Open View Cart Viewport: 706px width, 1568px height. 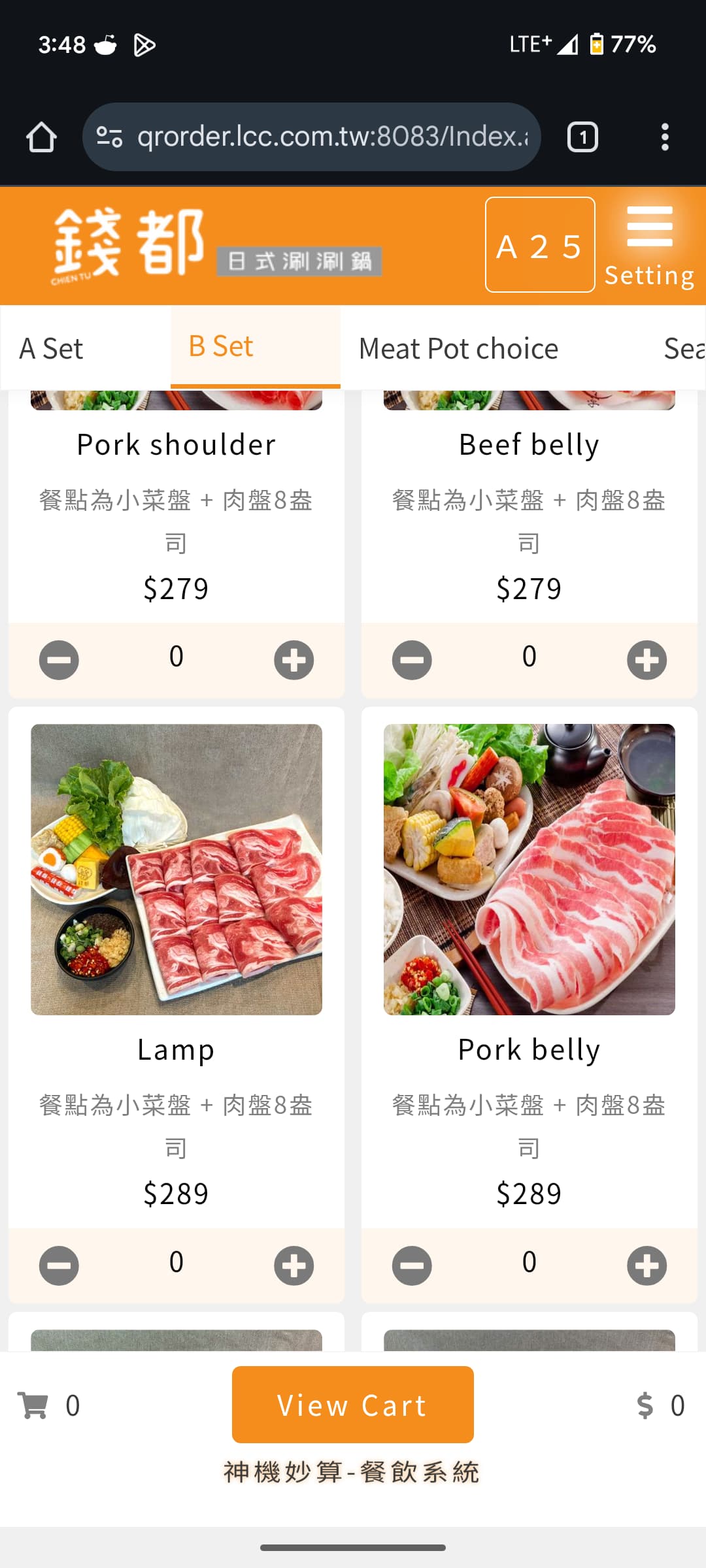point(353,1405)
